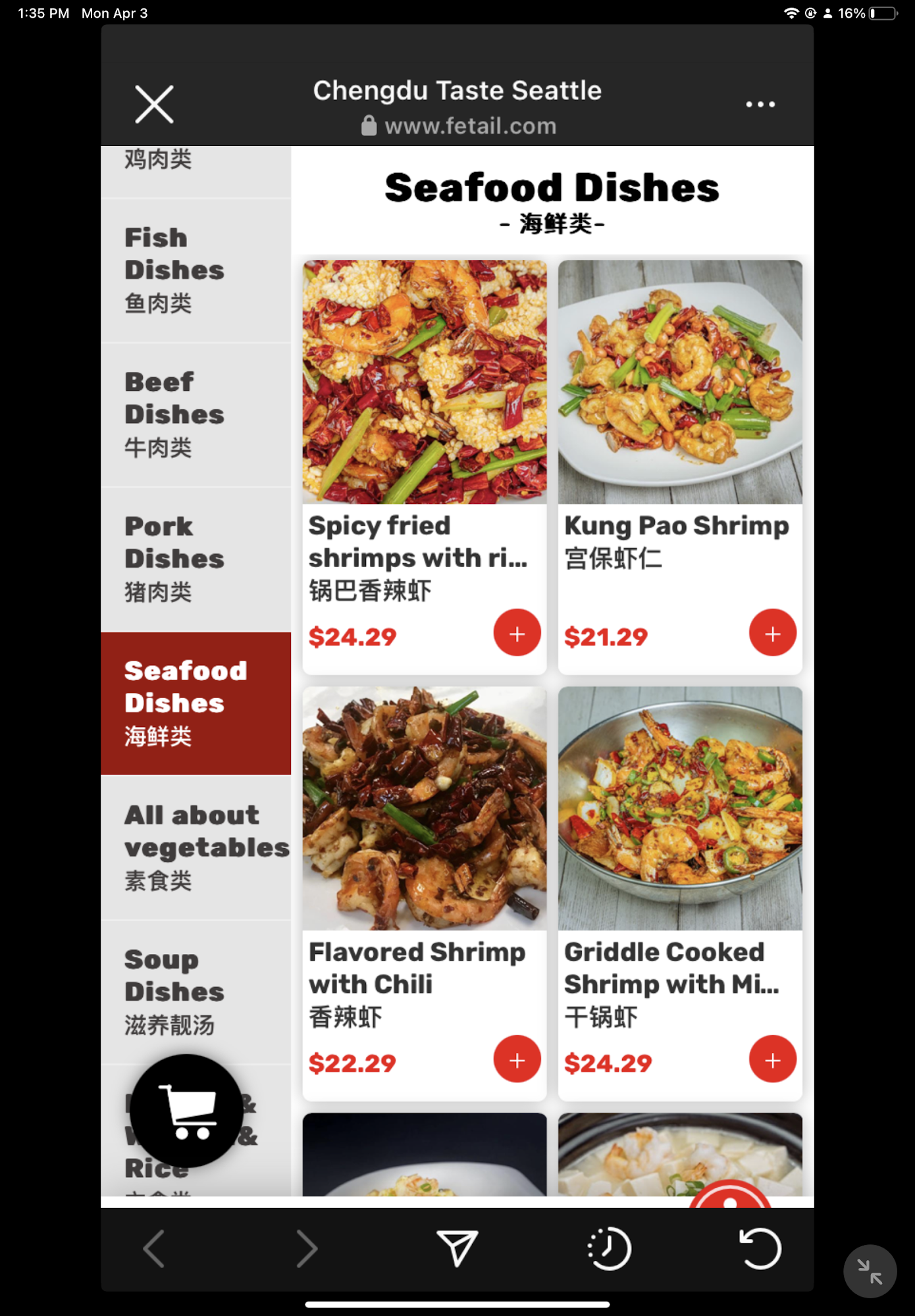Reload the menu page
The width and height of the screenshot is (915, 1316).
tap(760, 1248)
